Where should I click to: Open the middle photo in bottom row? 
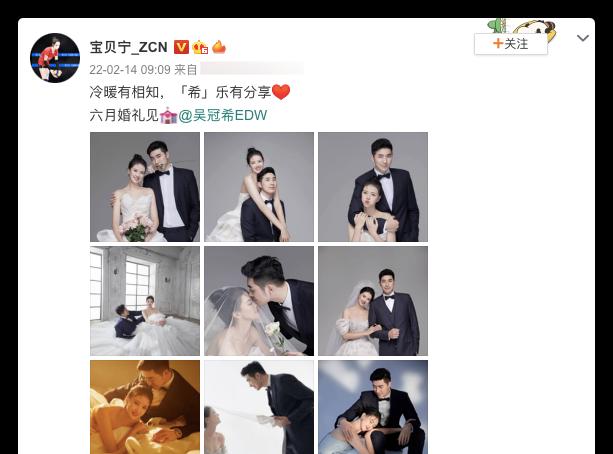pos(258,408)
